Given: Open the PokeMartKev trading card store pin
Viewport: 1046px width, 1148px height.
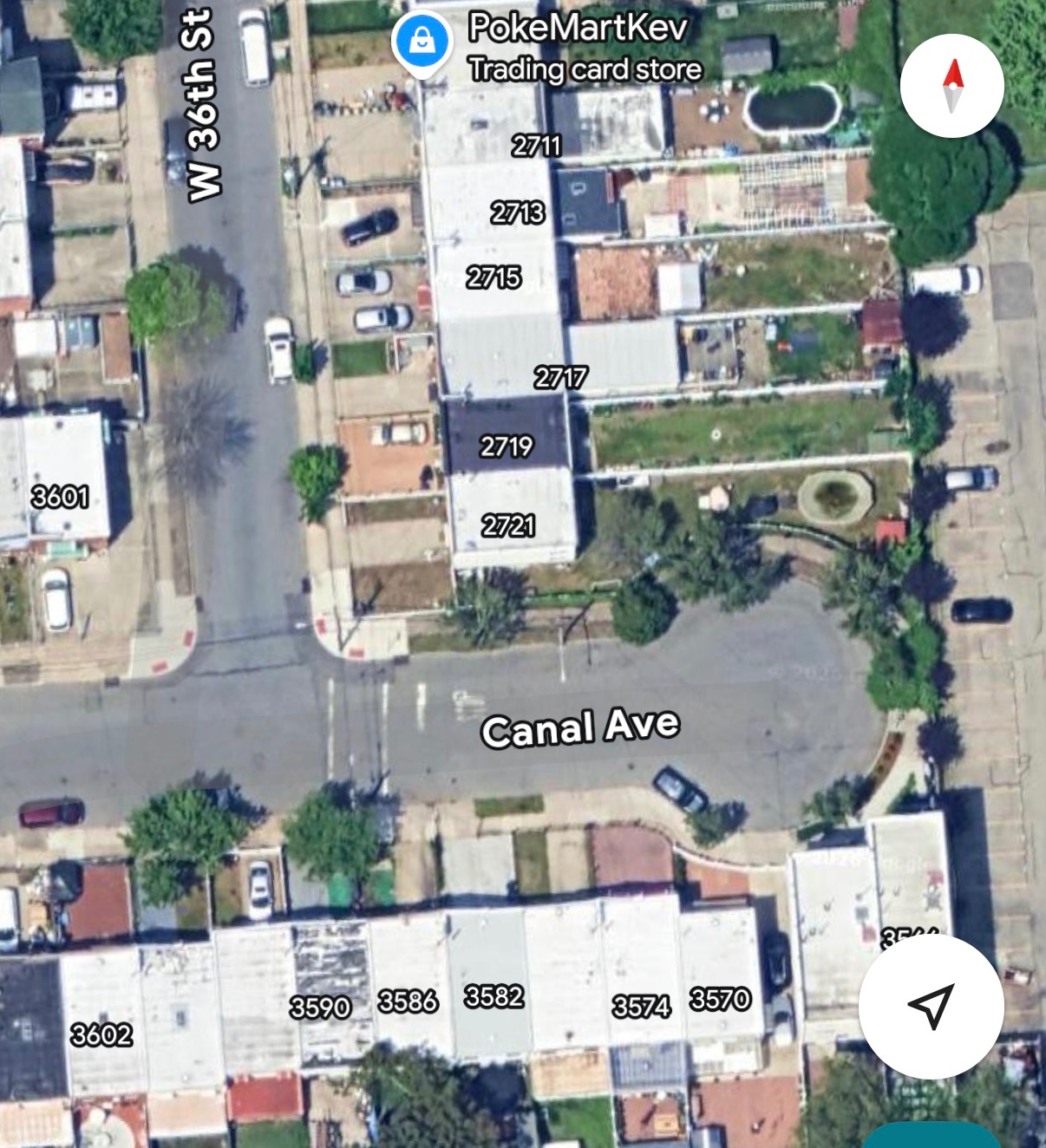Looking at the screenshot, I should (422, 42).
